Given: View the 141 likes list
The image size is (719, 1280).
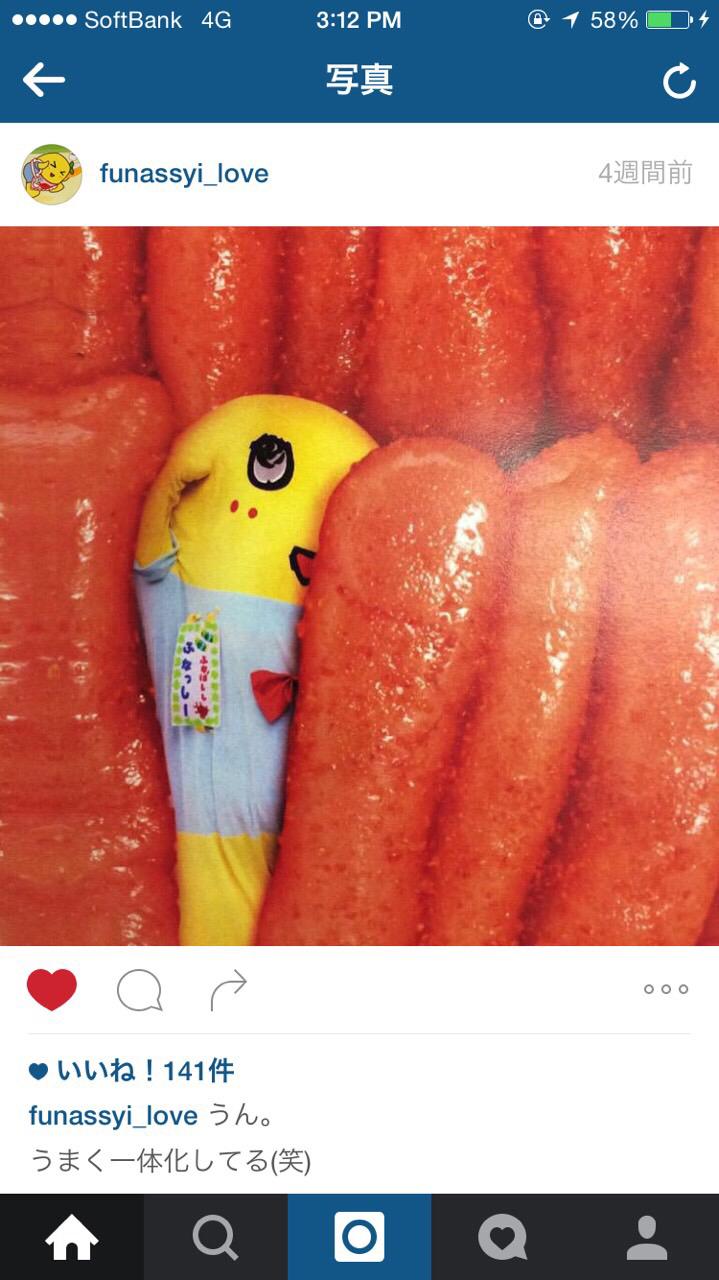Looking at the screenshot, I should (x=144, y=1071).
